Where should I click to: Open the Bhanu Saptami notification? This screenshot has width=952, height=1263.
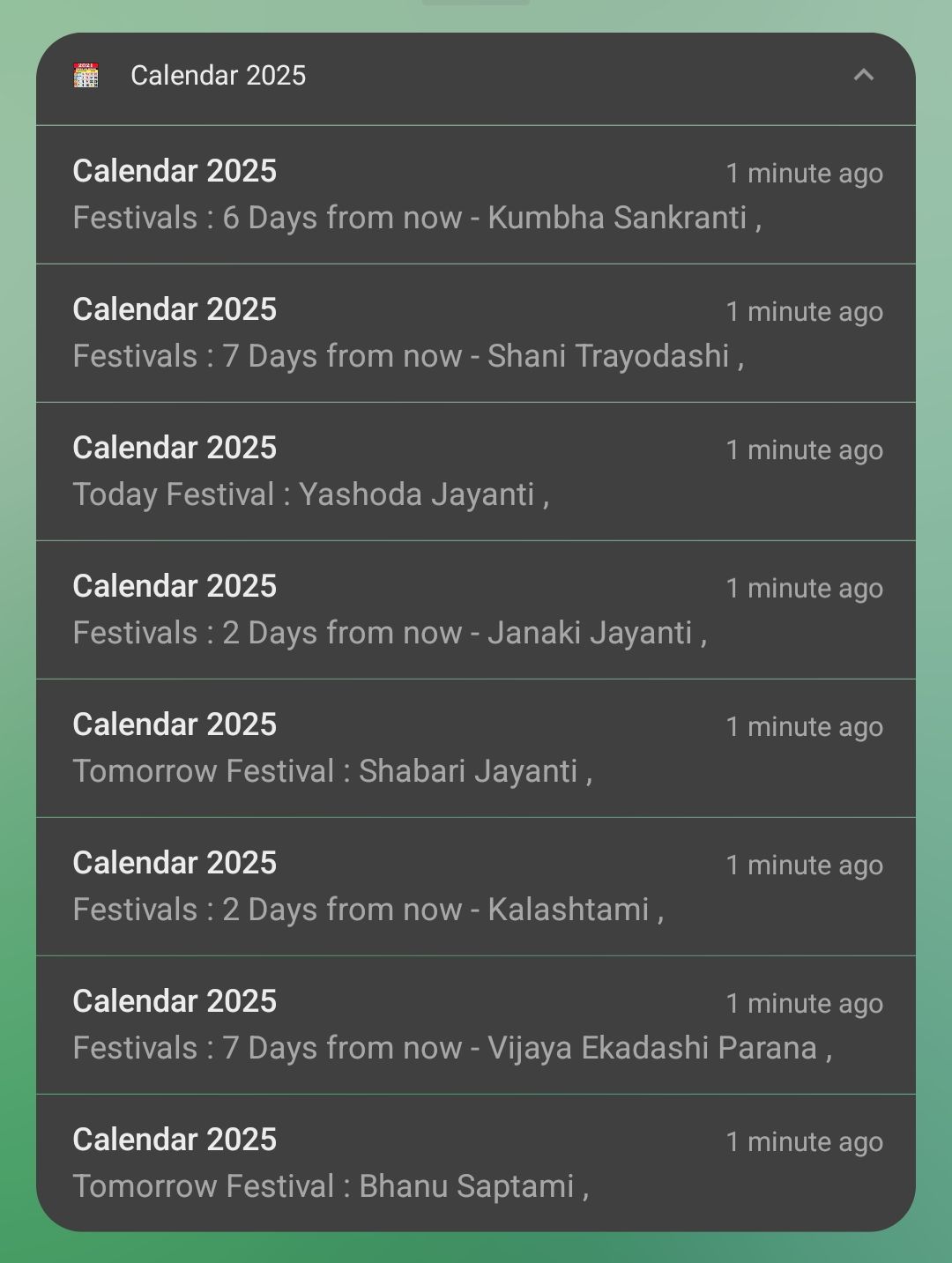click(476, 1163)
